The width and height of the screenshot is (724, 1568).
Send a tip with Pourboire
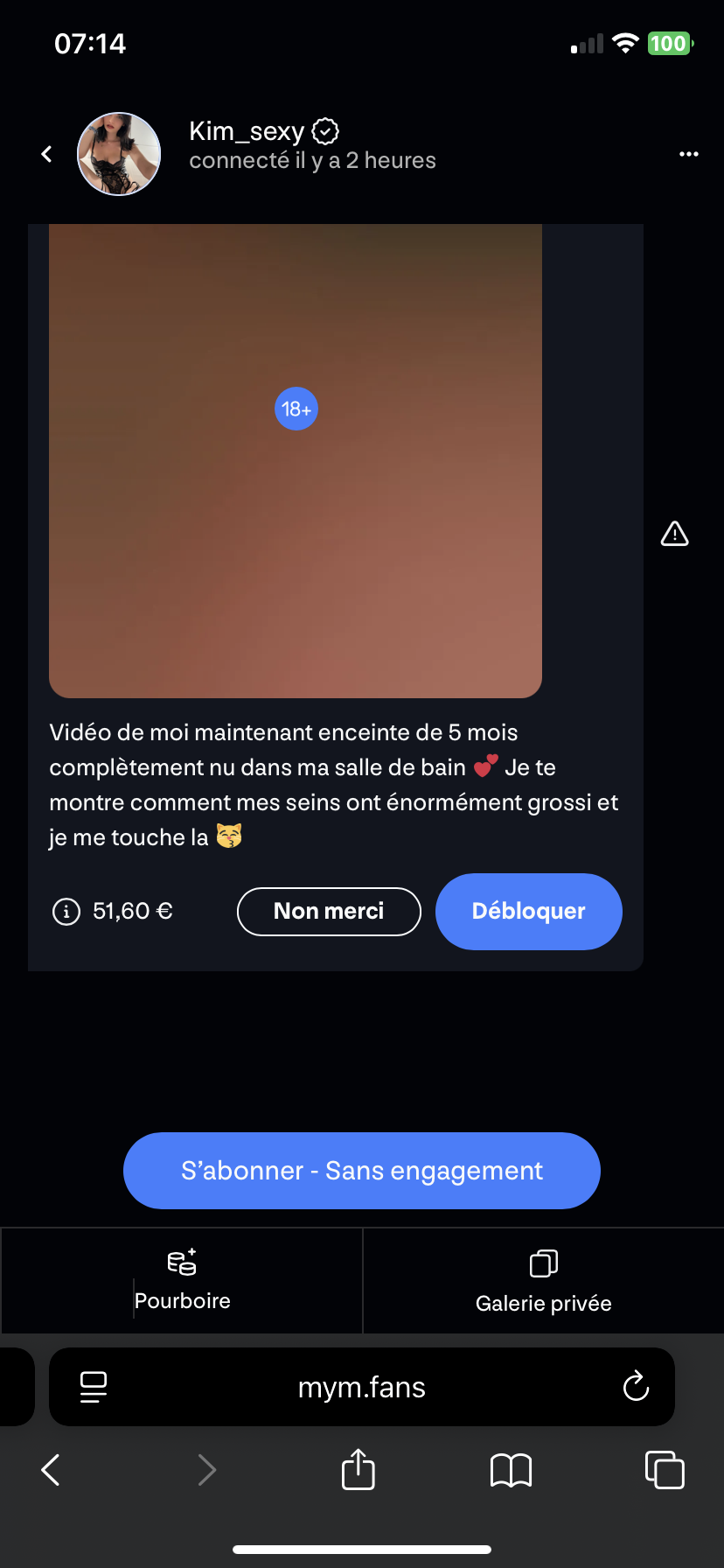(182, 1281)
